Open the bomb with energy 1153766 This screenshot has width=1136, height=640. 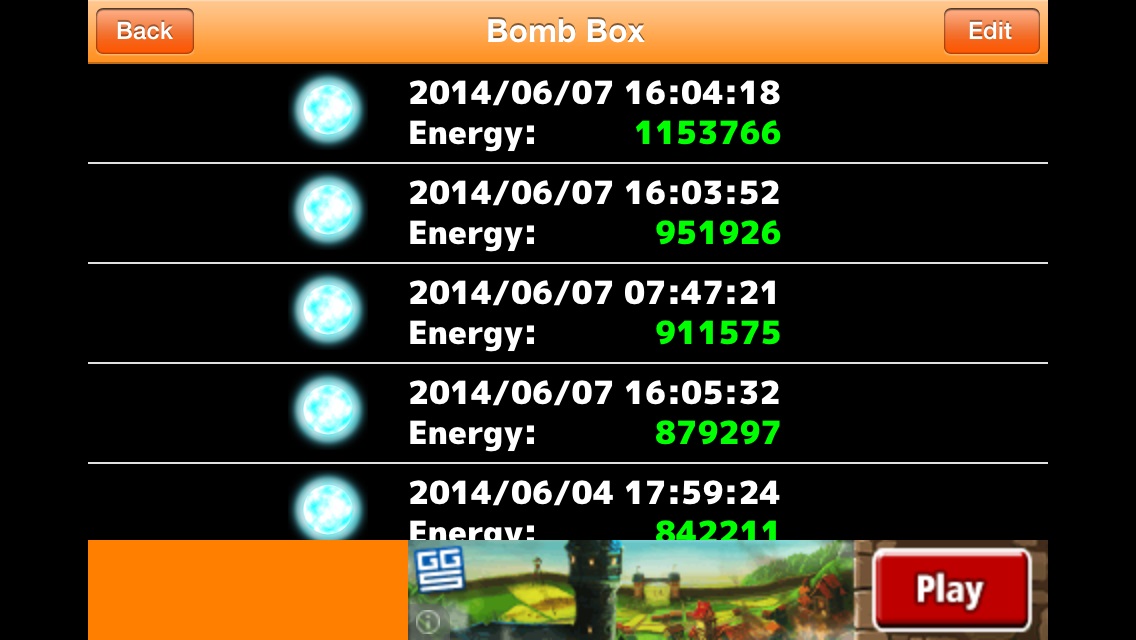(x=567, y=113)
